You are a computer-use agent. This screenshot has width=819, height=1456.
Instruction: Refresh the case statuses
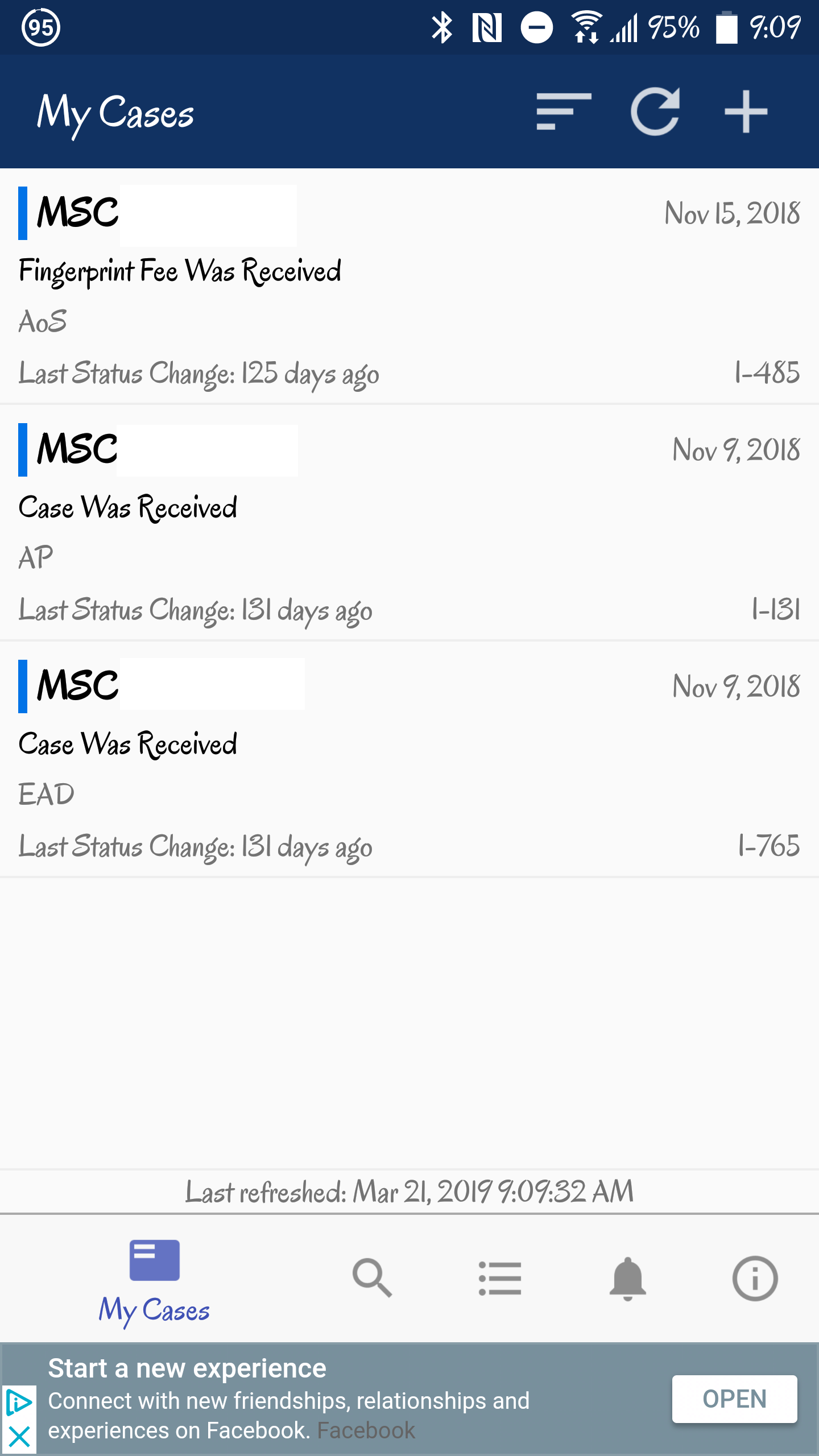pos(655,111)
